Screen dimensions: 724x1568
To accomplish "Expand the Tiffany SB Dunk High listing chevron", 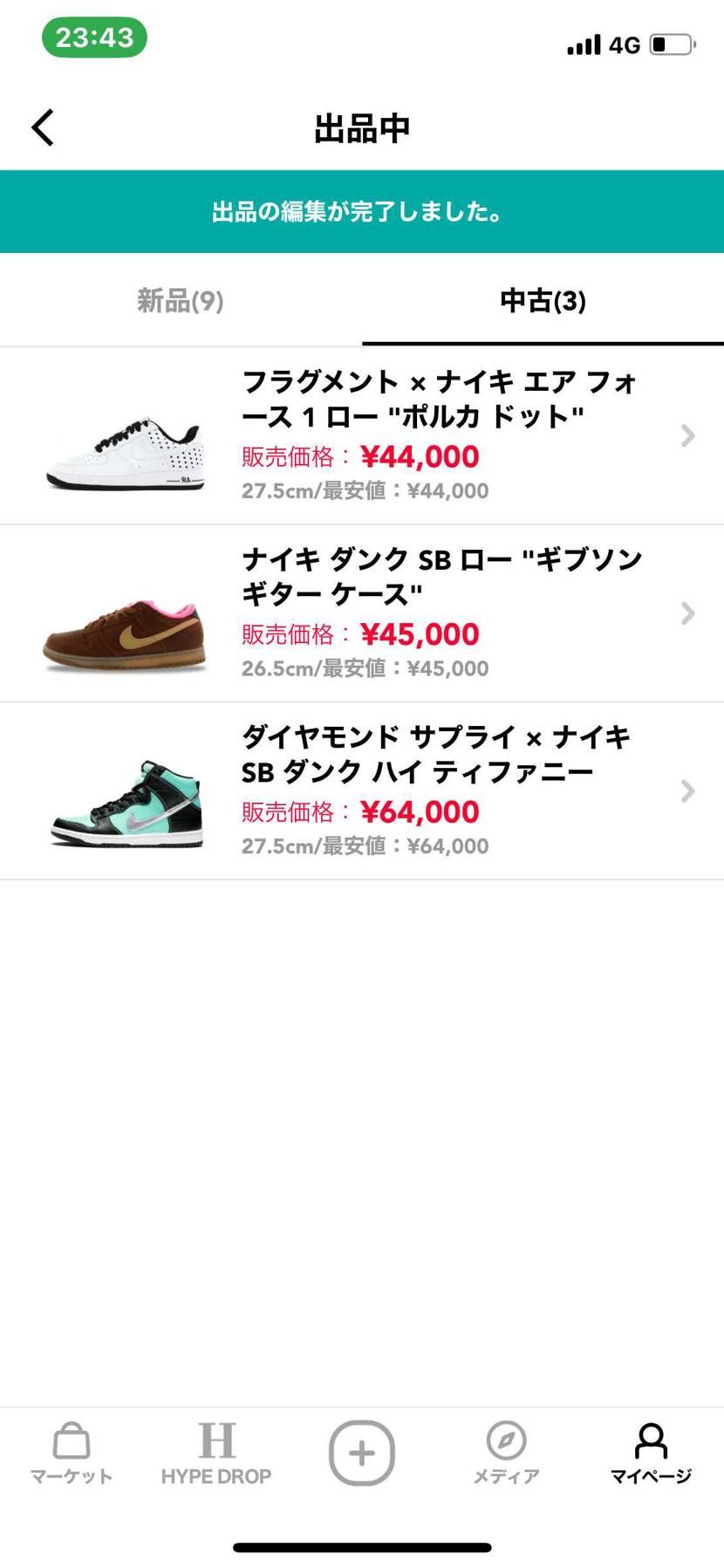I will (687, 791).
